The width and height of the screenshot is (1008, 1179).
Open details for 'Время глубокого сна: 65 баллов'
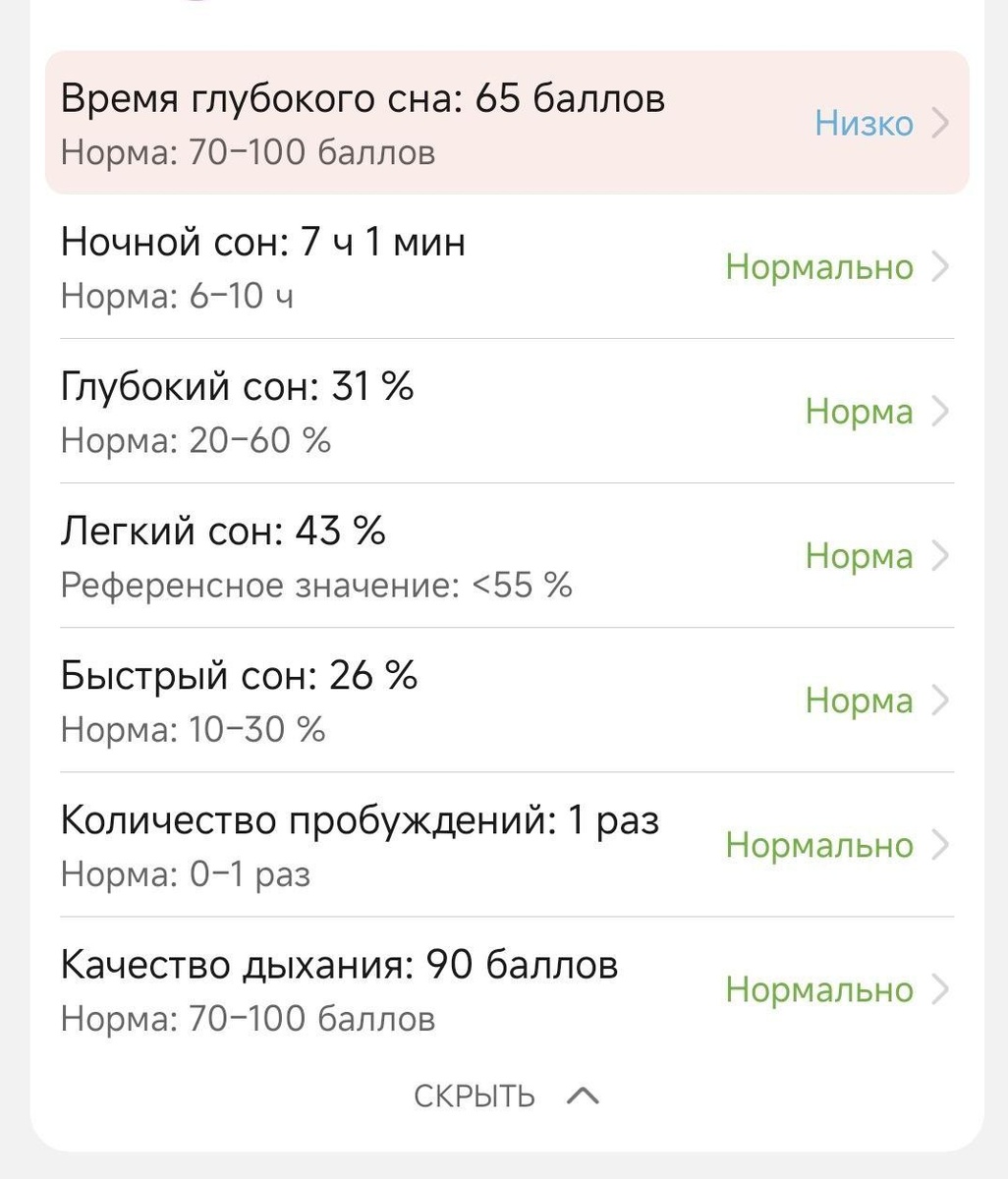click(x=364, y=98)
